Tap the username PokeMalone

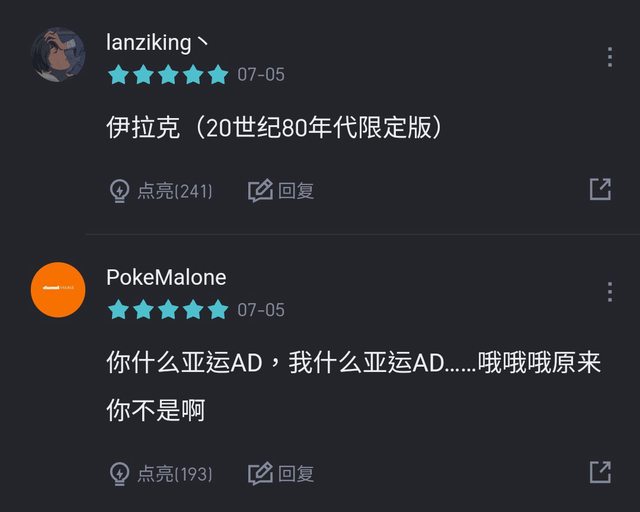click(x=166, y=277)
